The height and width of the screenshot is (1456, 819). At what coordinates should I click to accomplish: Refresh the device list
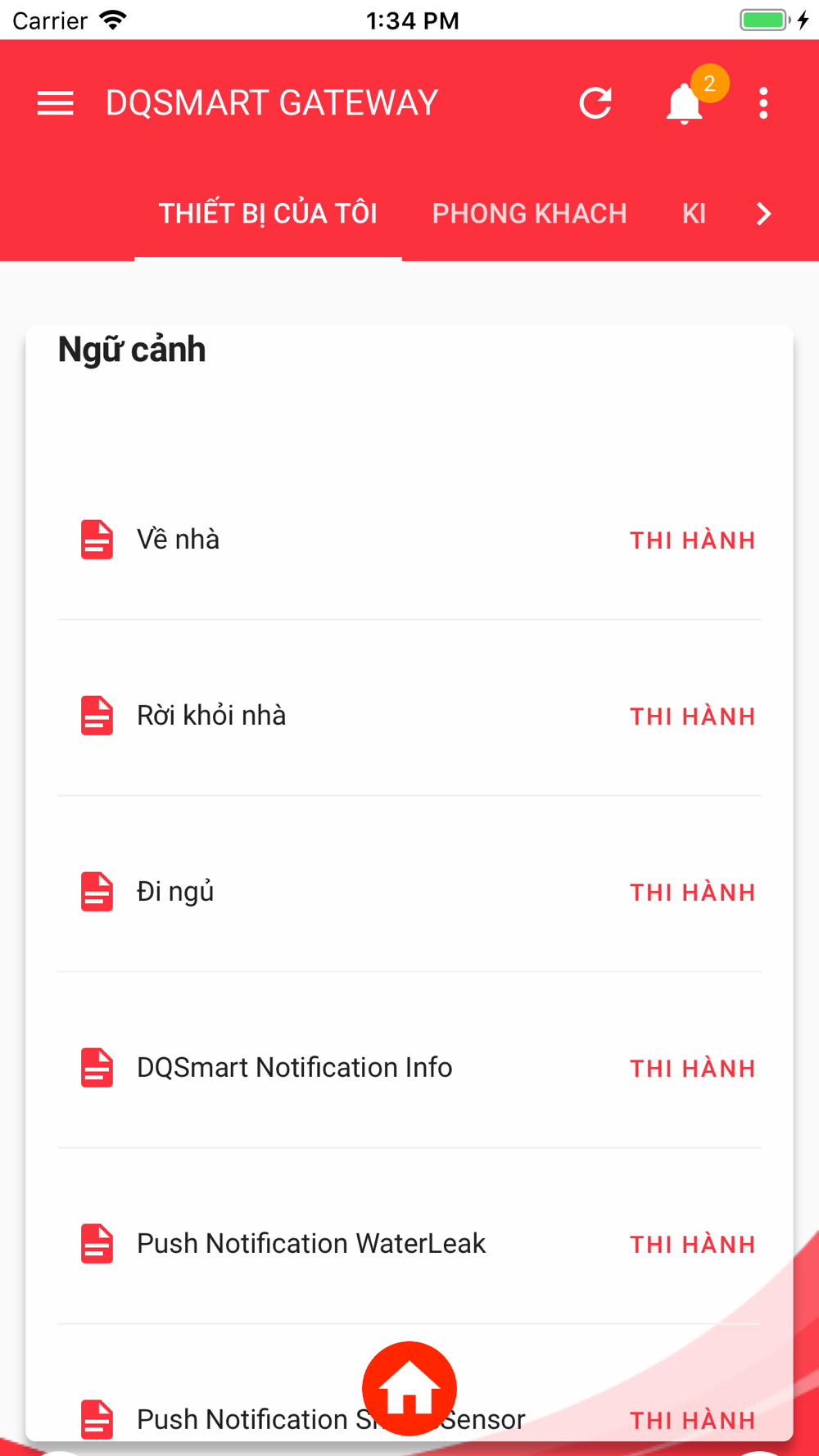coord(595,103)
